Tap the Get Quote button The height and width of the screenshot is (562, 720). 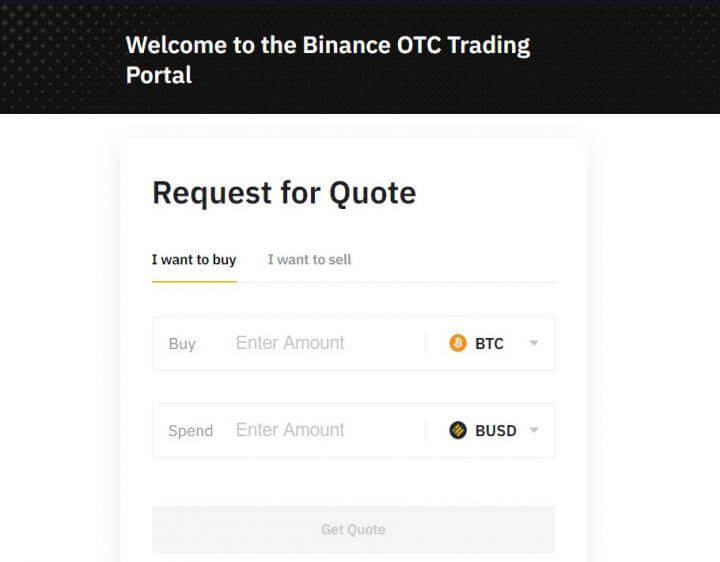point(353,529)
